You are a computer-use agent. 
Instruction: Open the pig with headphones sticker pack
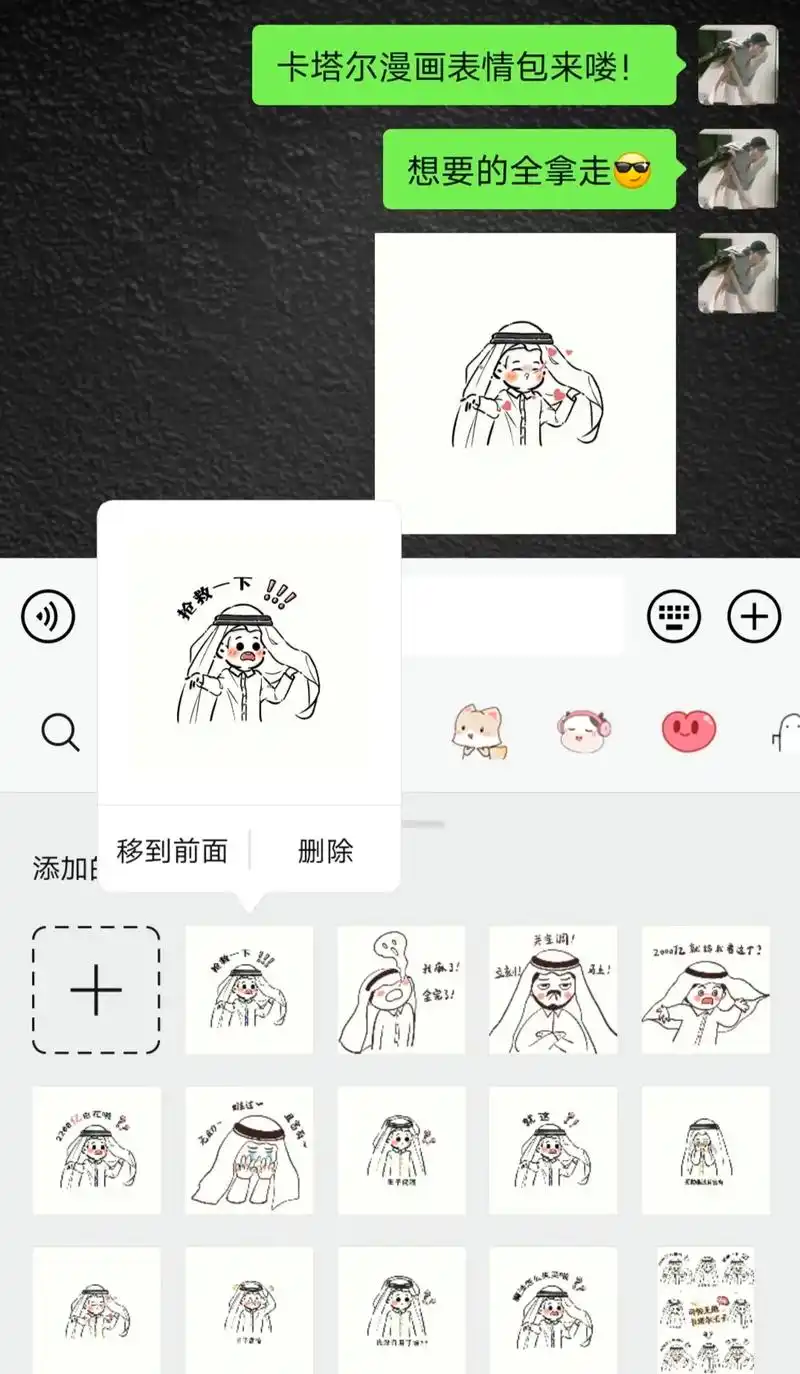(583, 732)
